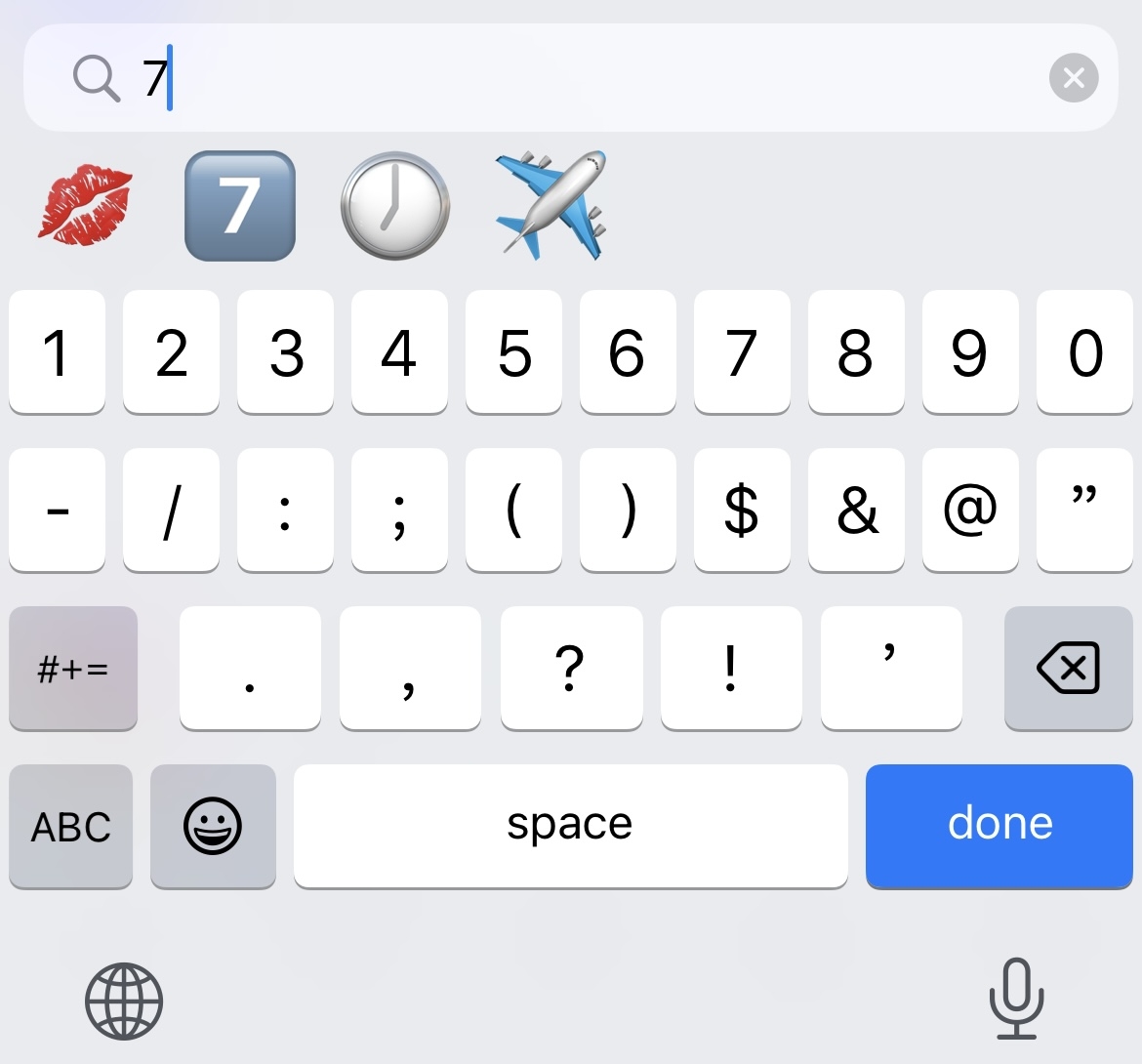Type the number 0 key
1142x1064 pixels.
click(x=1085, y=351)
